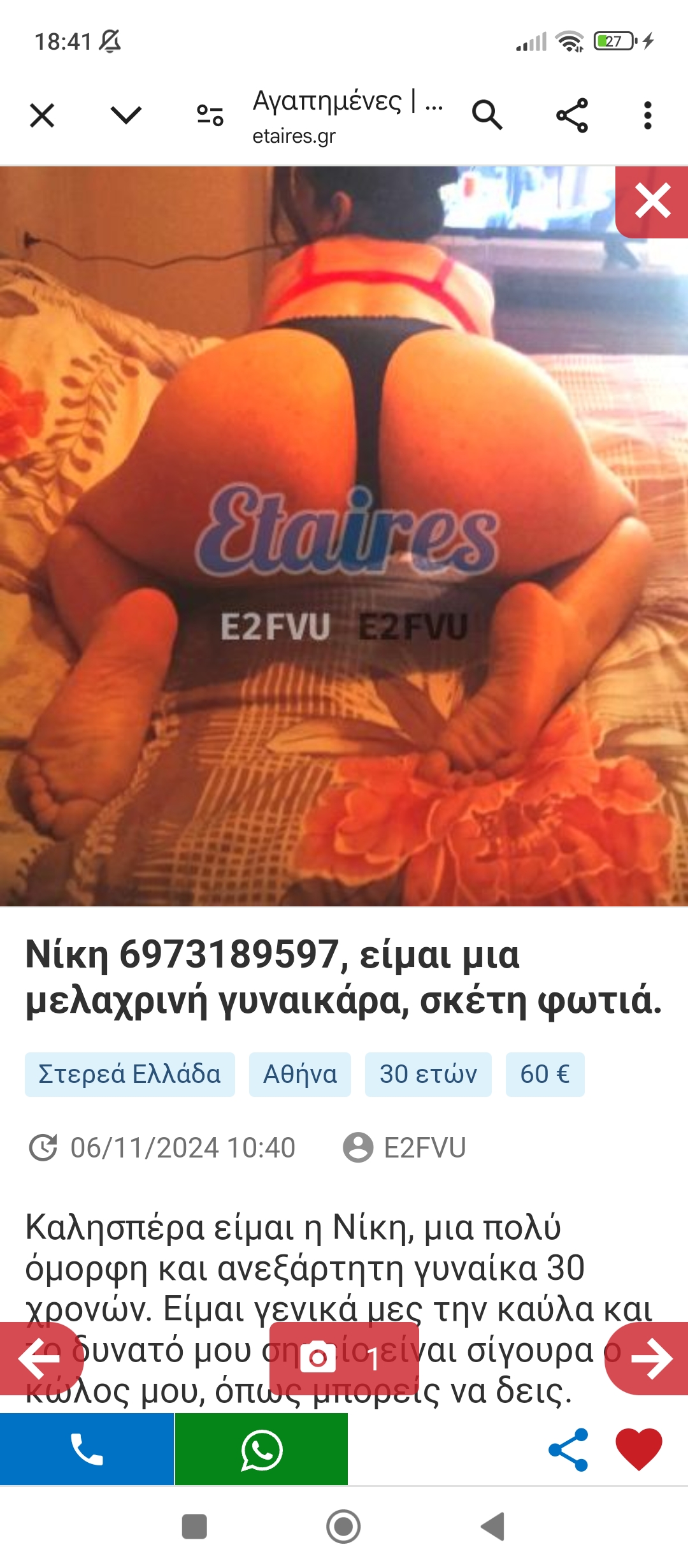Go back using the system back button
This screenshot has width=688, height=1568.
(x=493, y=1527)
